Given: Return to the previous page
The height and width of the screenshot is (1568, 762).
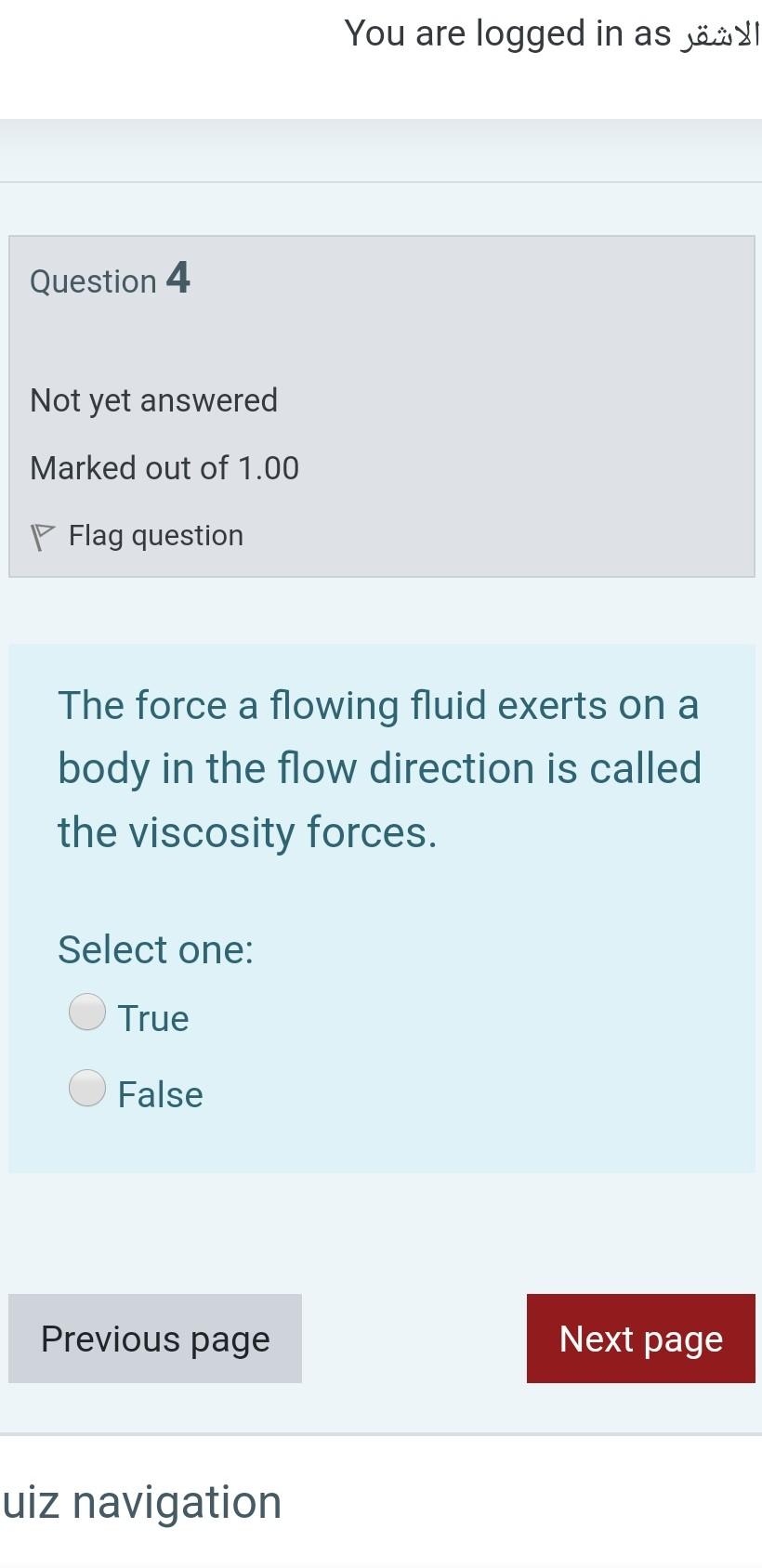Looking at the screenshot, I should [155, 1339].
